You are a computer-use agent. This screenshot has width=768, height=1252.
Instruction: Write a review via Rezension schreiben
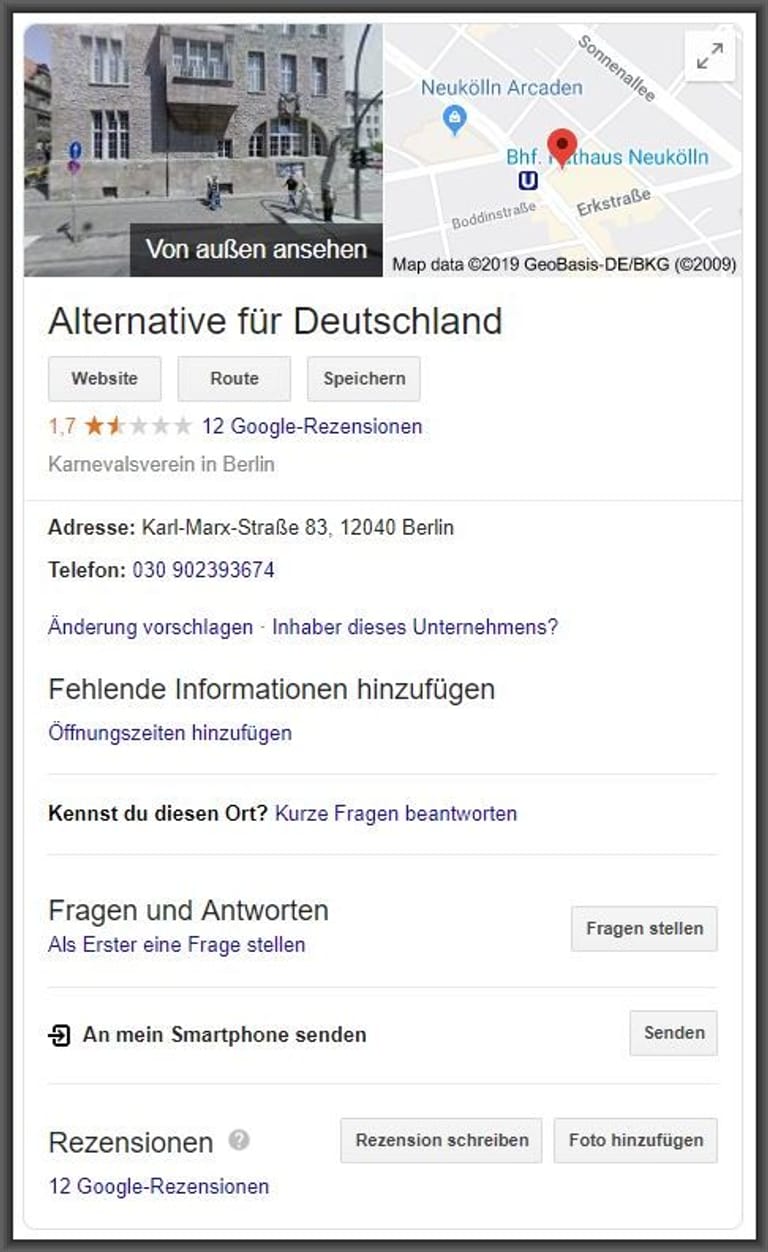click(x=442, y=1140)
